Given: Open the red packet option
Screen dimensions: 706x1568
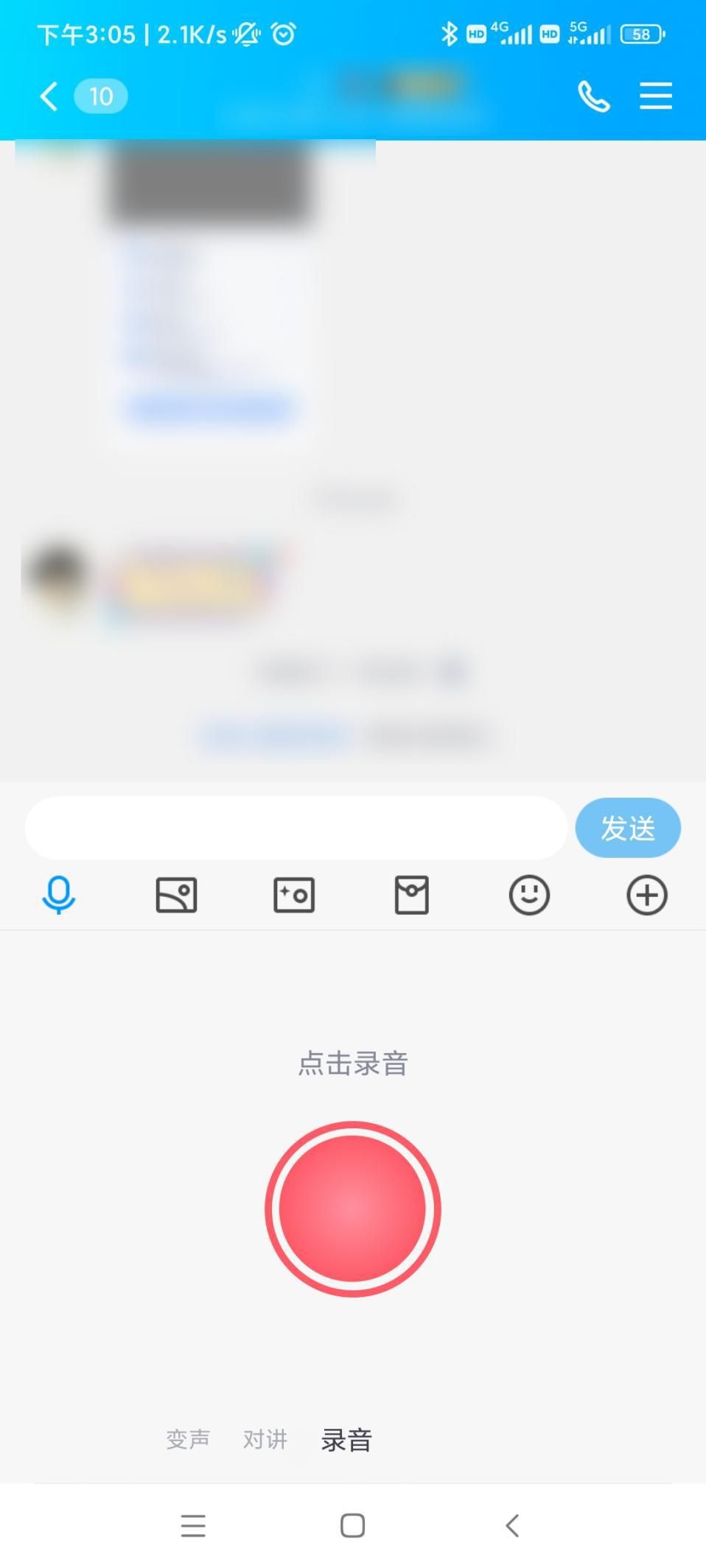Looking at the screenshot, I should click(412, 896).
